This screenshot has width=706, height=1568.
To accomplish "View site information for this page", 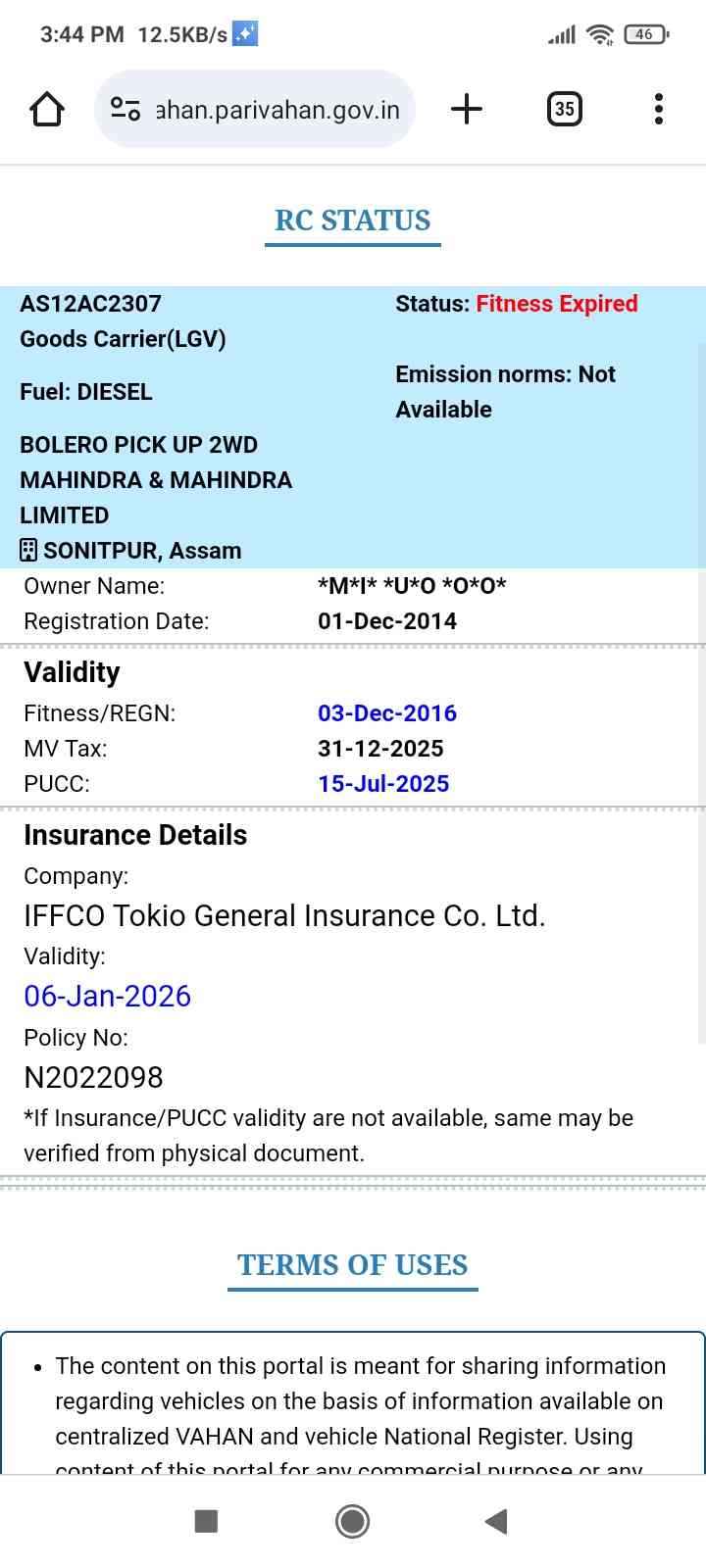I will point(126,109).
